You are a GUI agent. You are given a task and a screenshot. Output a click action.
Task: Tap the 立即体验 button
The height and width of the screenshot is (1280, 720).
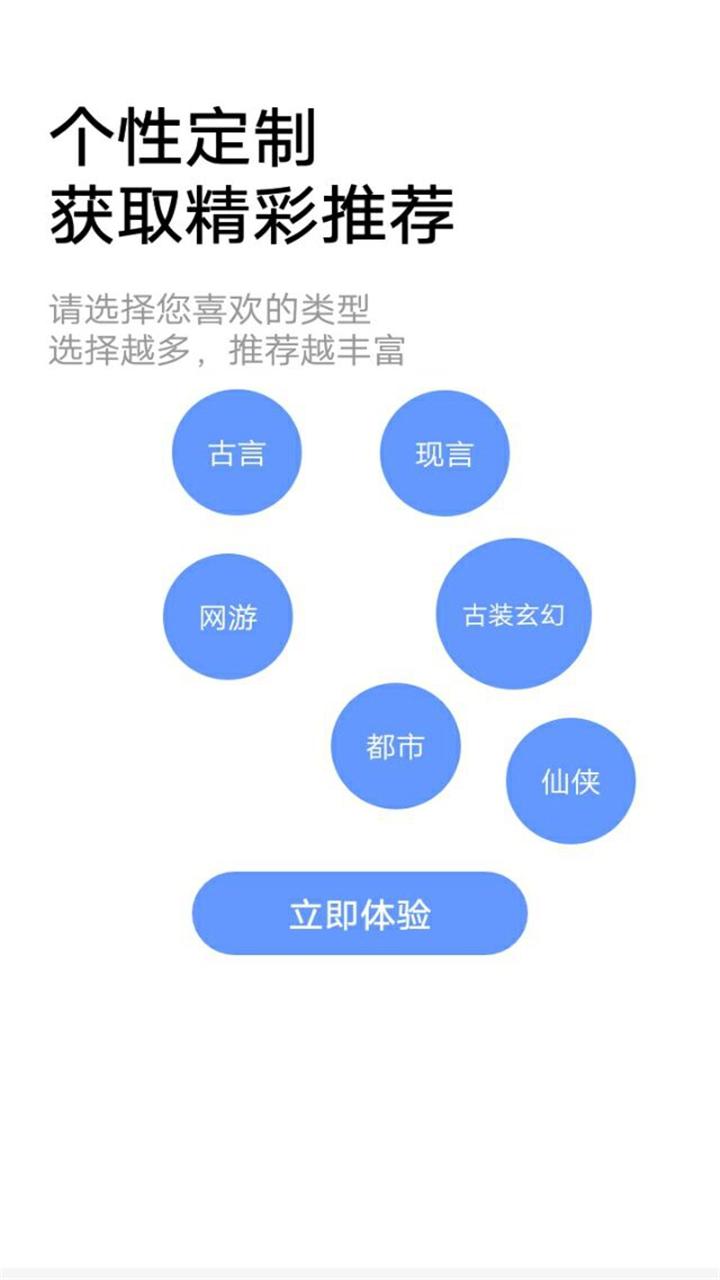360,913
